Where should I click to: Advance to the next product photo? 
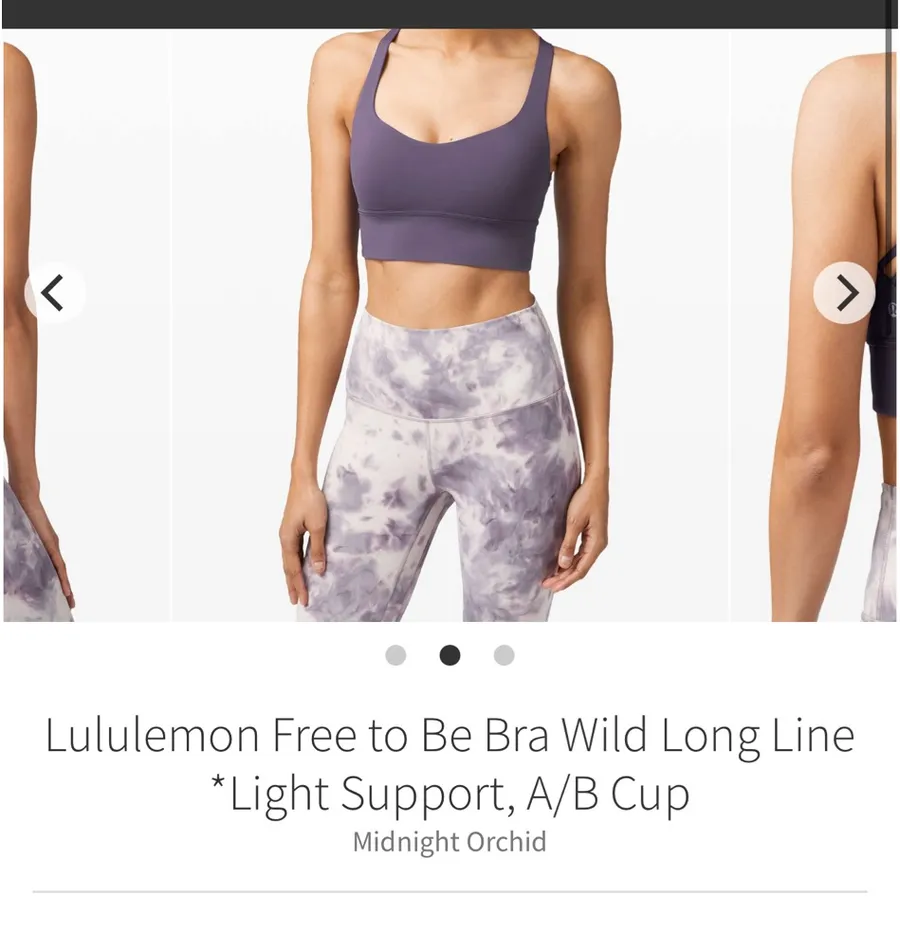pos(844,293)
